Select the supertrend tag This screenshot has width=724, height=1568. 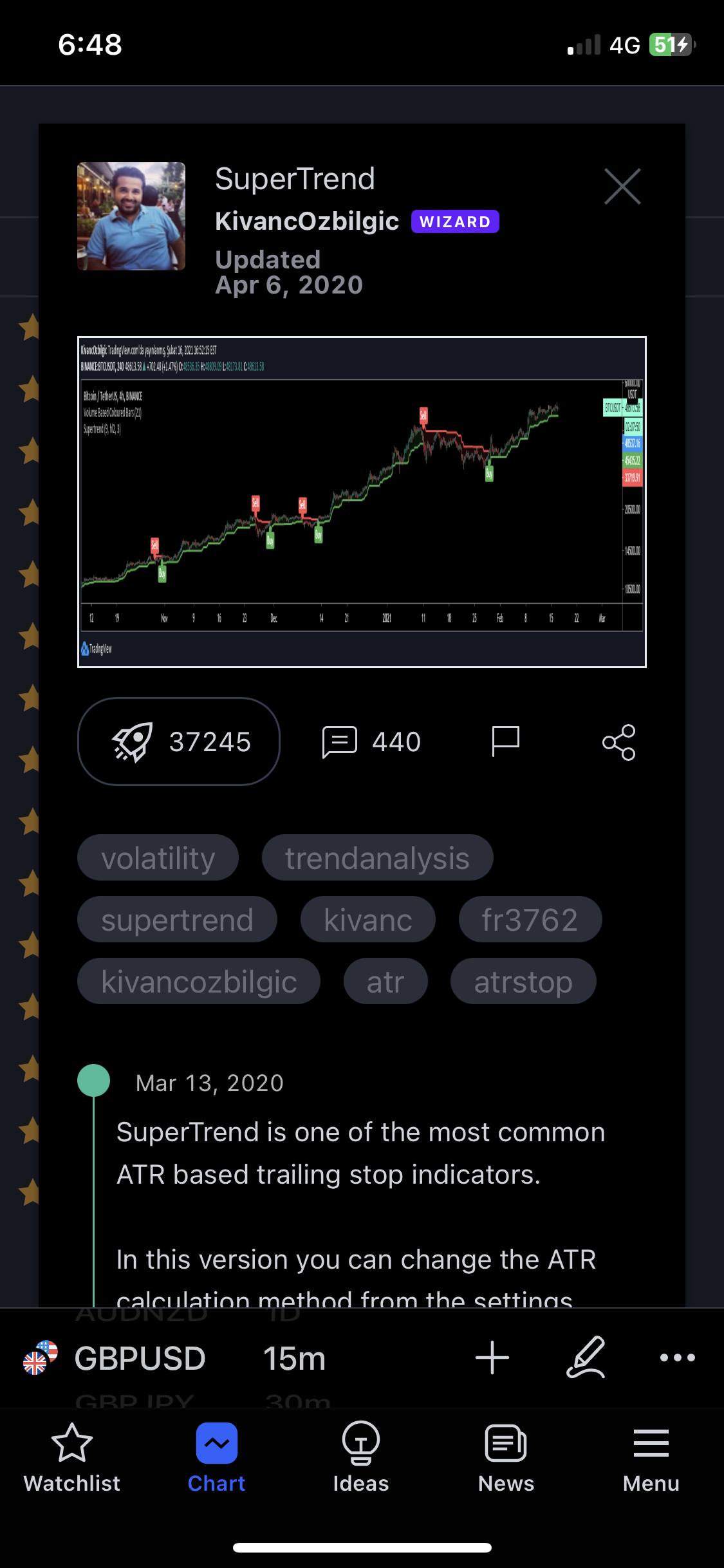178,919
